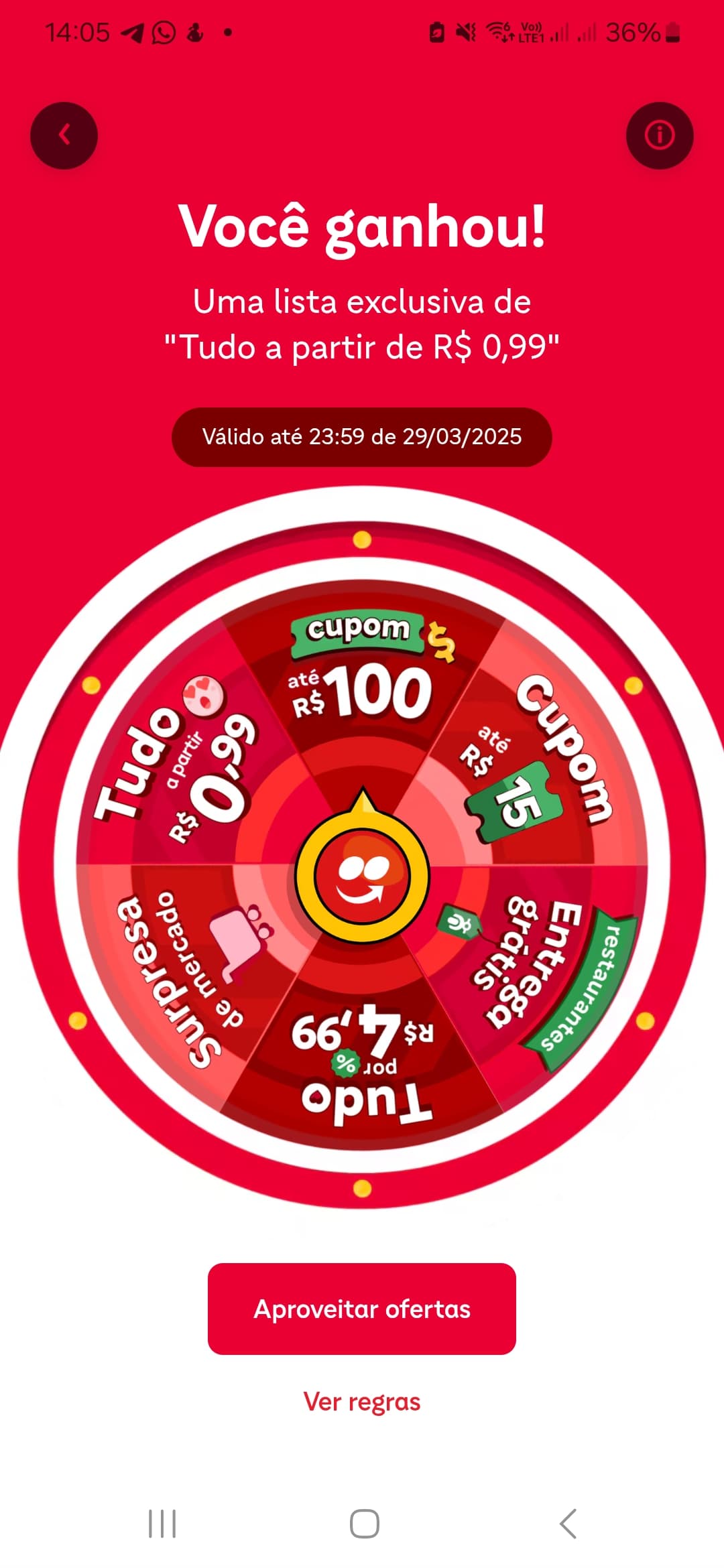This screenshot has height=1568, width=724.
Task: Open the Ver regras link
Action: [362, 1401]
